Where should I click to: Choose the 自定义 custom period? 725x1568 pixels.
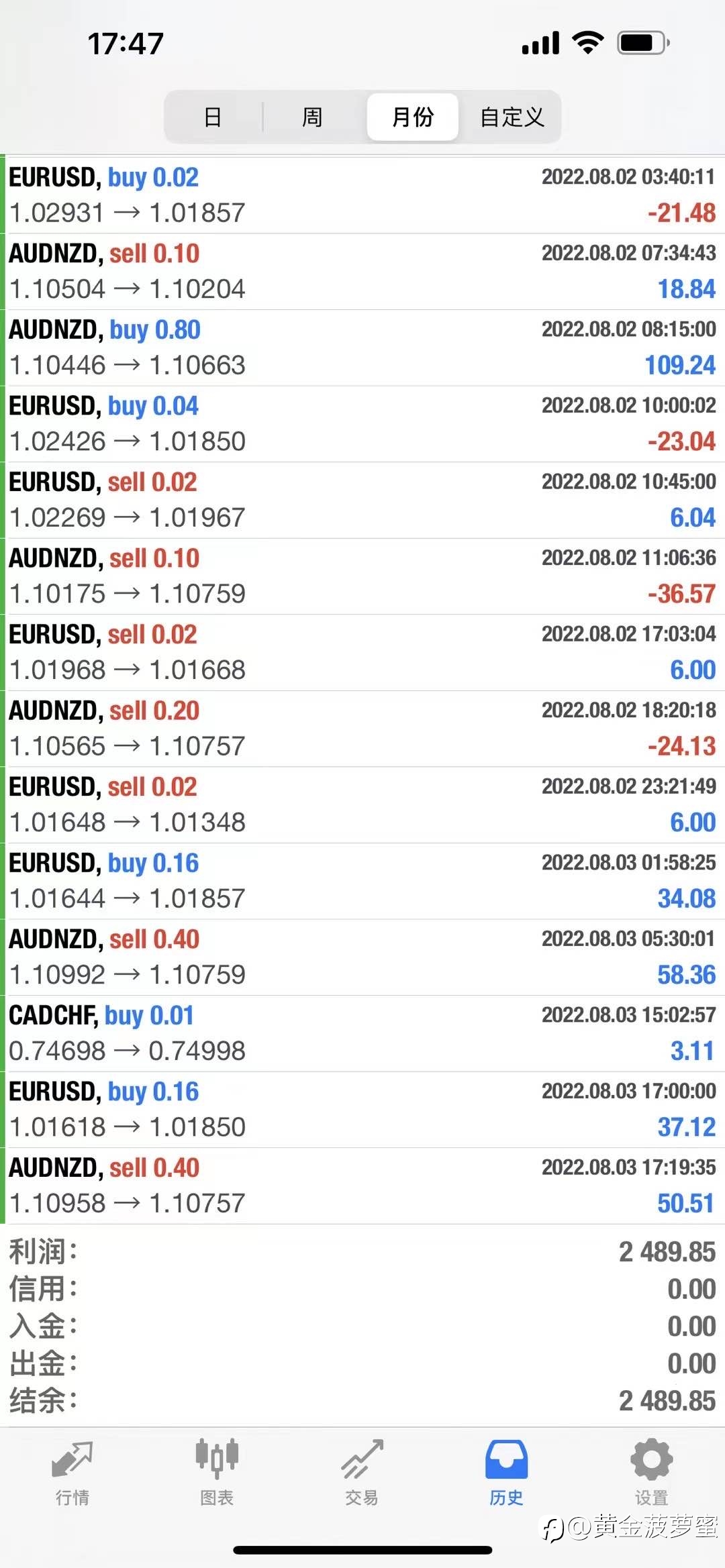tap(512, 117)
